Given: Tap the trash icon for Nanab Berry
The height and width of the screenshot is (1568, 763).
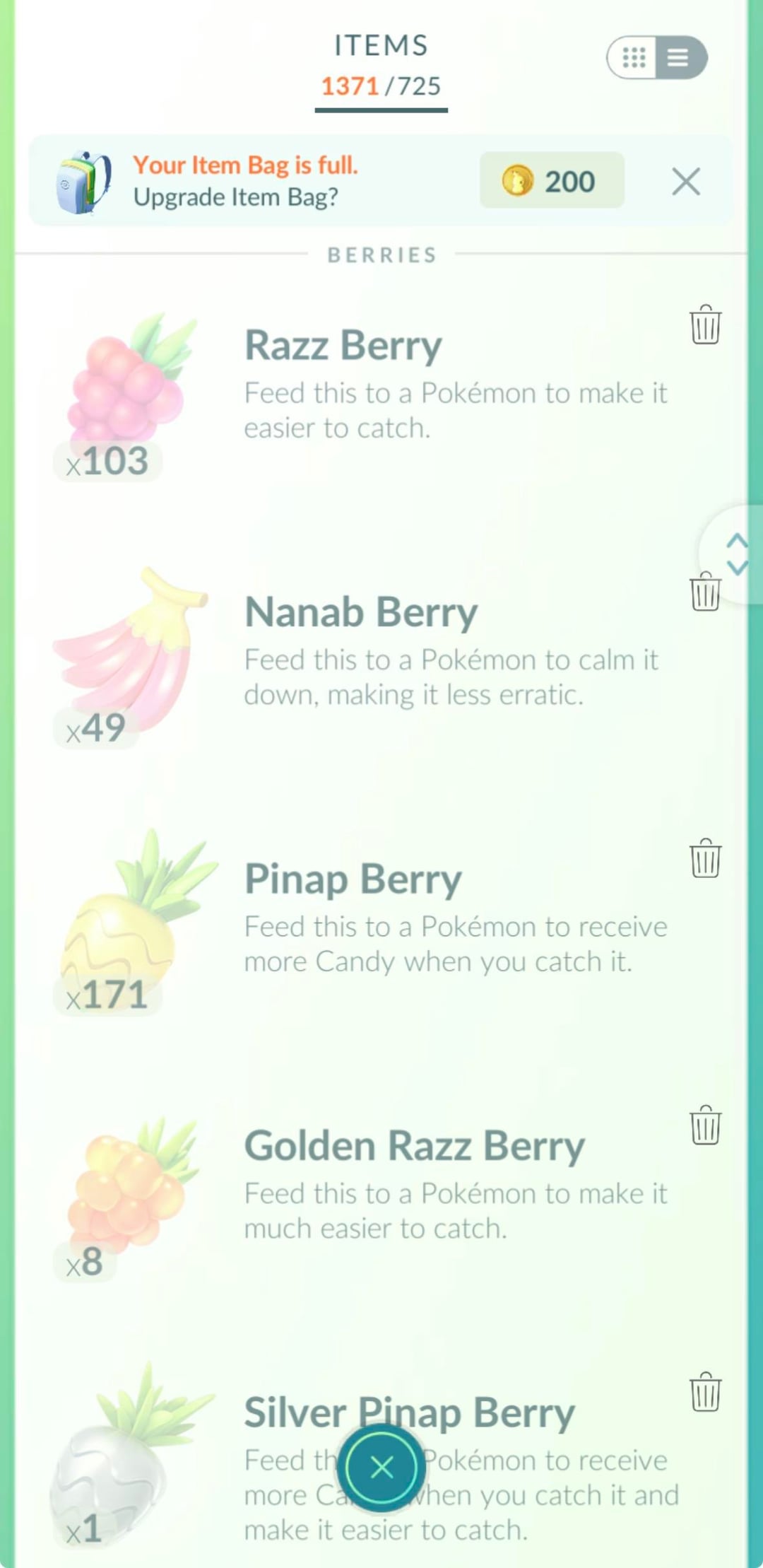Looking at the screenshot, I should pyautogui.click(x=704, y=592).
